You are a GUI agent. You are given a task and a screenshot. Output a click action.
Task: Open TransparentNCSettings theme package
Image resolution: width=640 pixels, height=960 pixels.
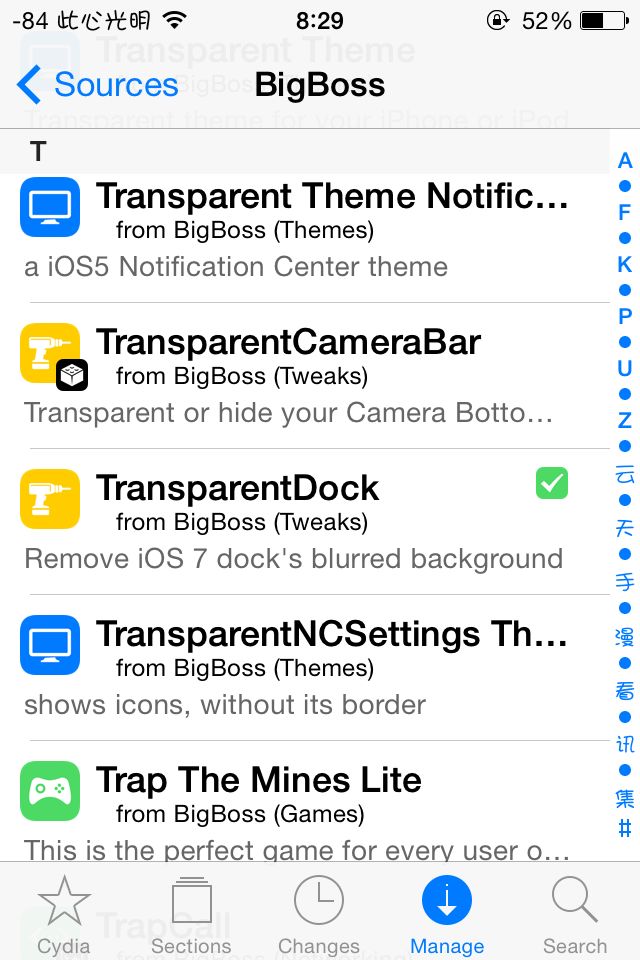pos(305,667)
